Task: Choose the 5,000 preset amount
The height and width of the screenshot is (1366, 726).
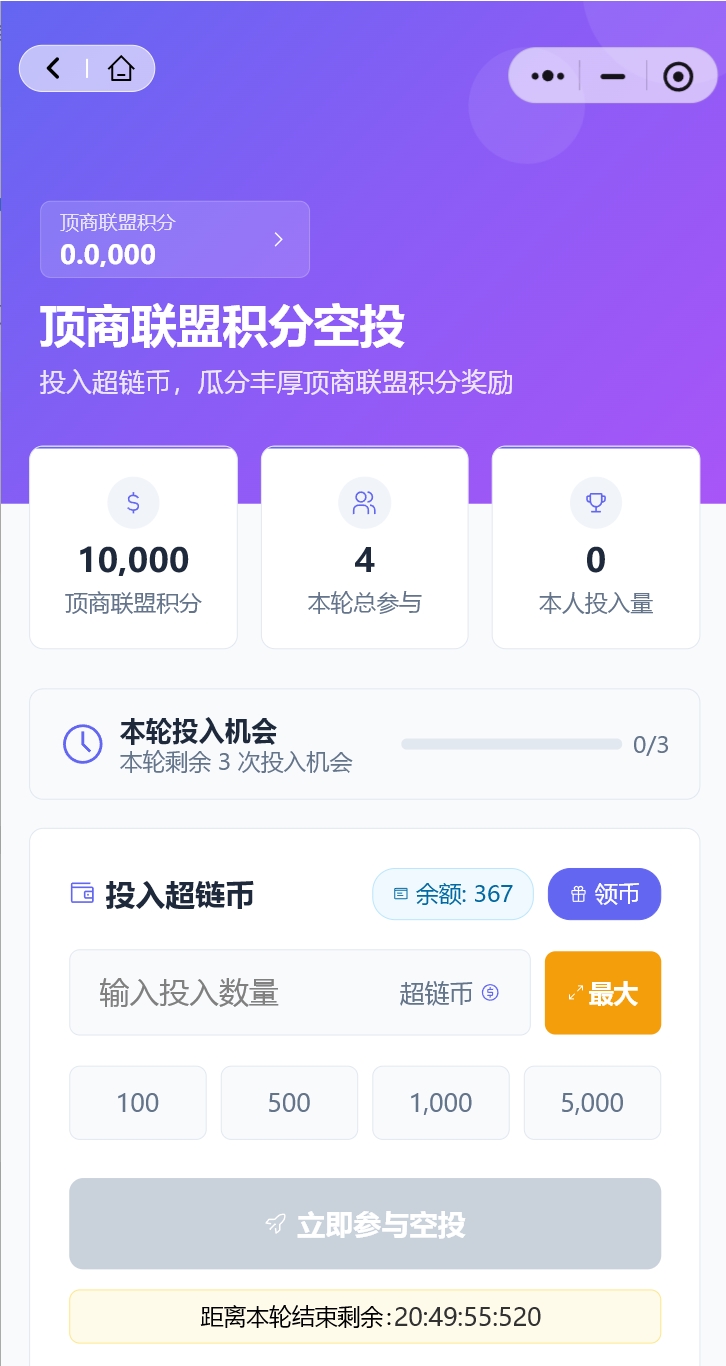Action: [592, 1103]
